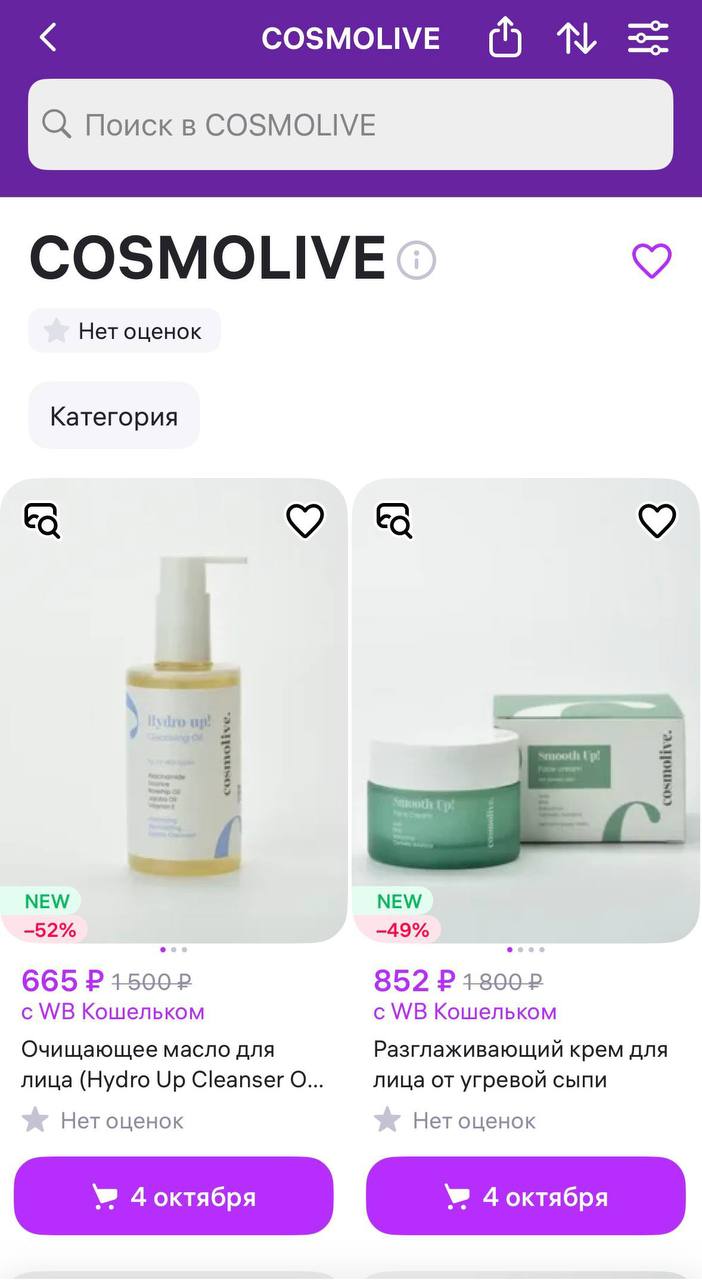Like the Smooth Up face cream product
Image resolution: width=702 pixels, height=1280 pixels.
[657, 520]
